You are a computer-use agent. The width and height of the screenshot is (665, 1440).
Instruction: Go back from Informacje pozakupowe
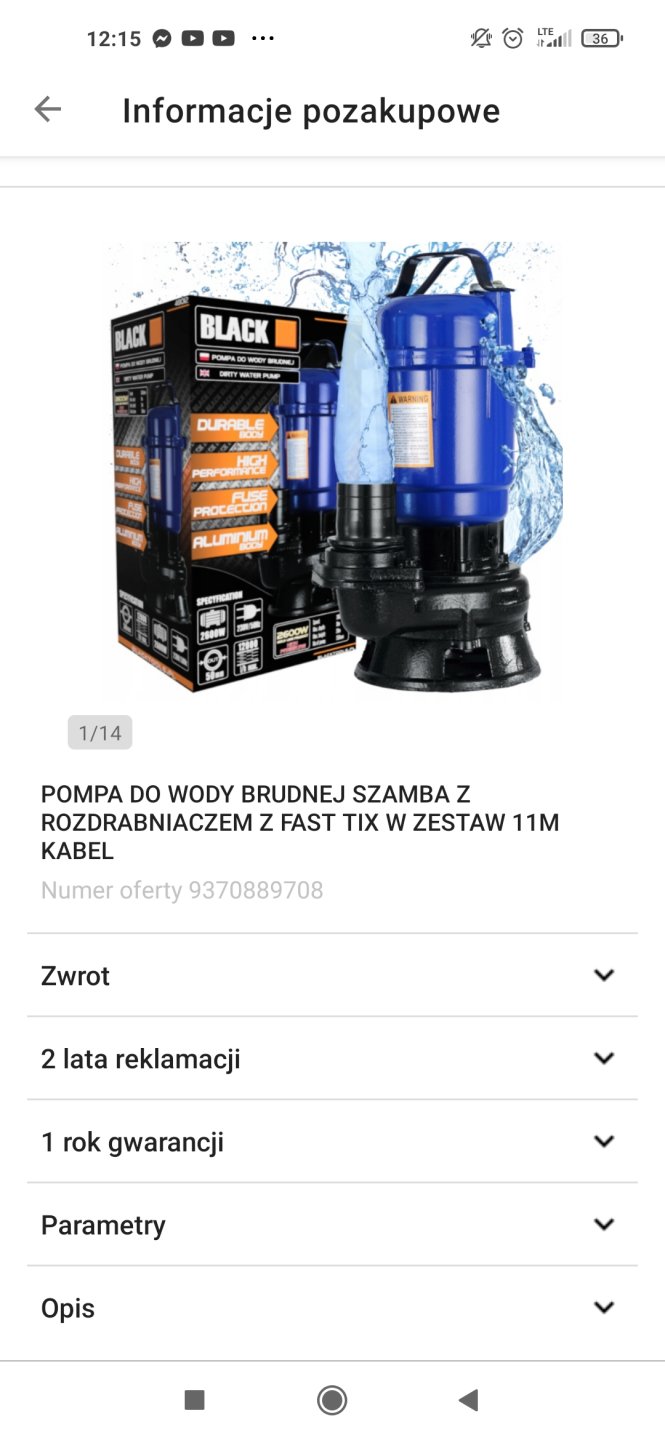[47, 110]
